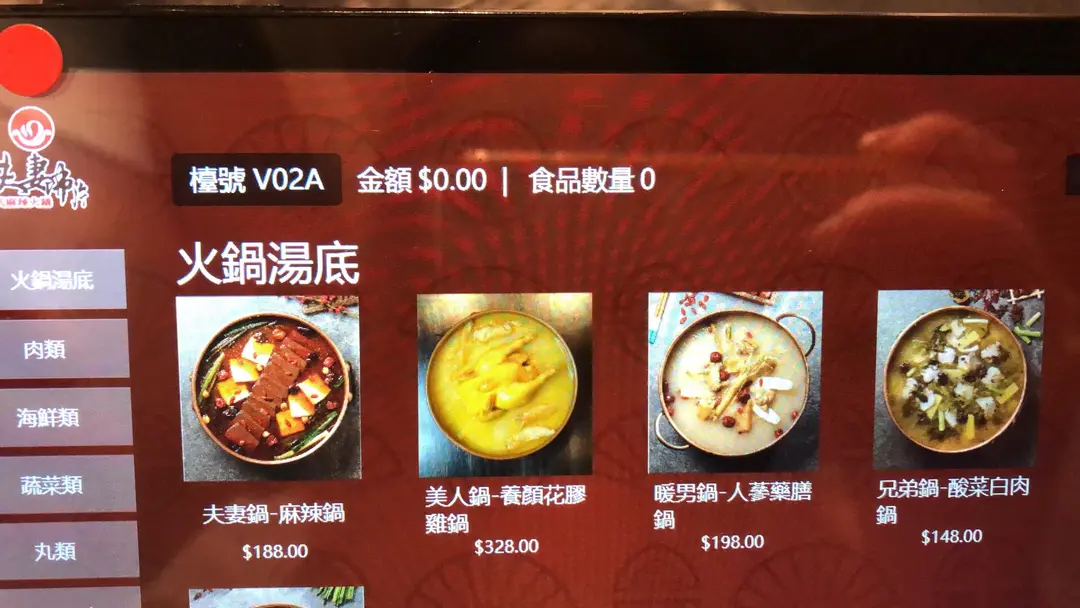1080x608 pixels.
Task: Pick the 暖男鍋-人蔘藥膳鍋 soup base
Action: click(x=735, y=383)
